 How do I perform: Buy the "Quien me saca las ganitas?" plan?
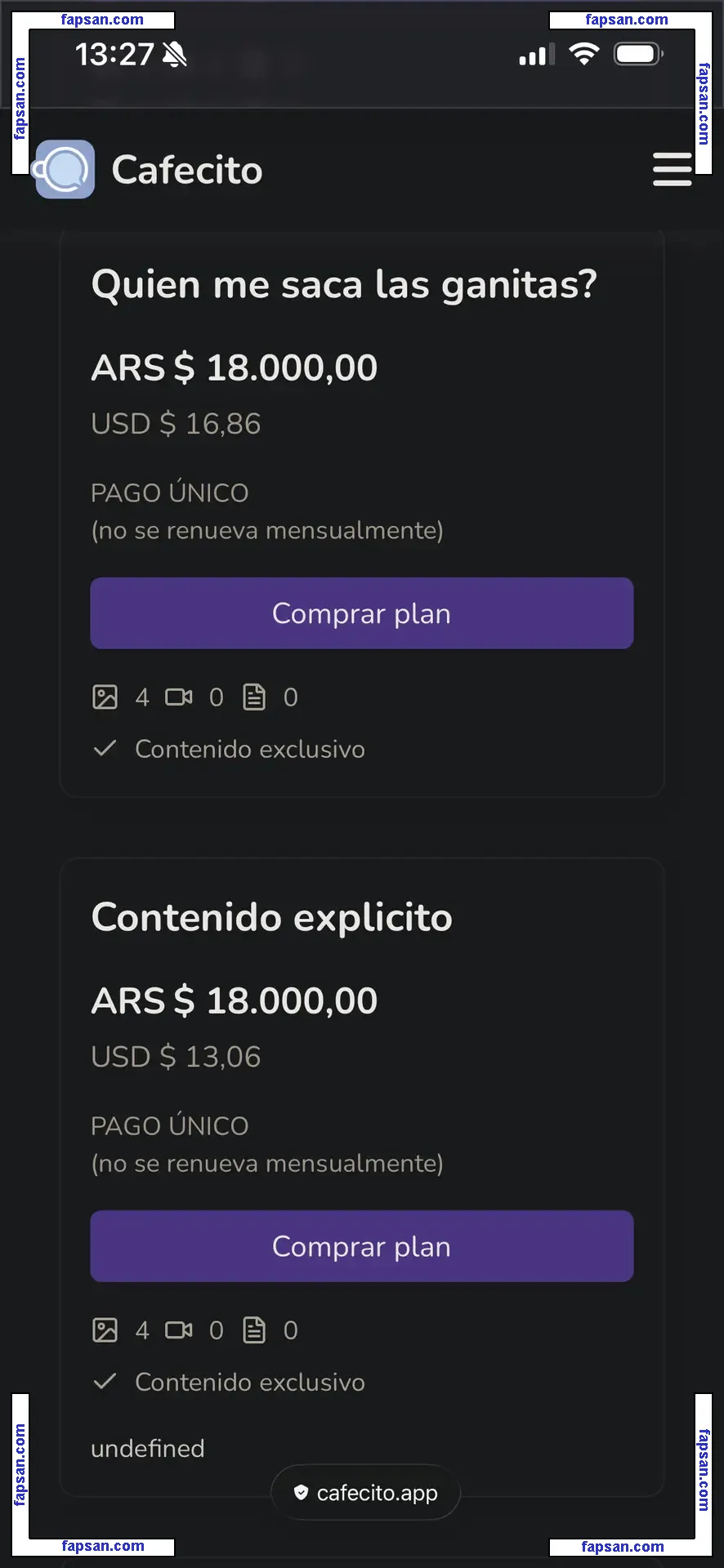361,613
